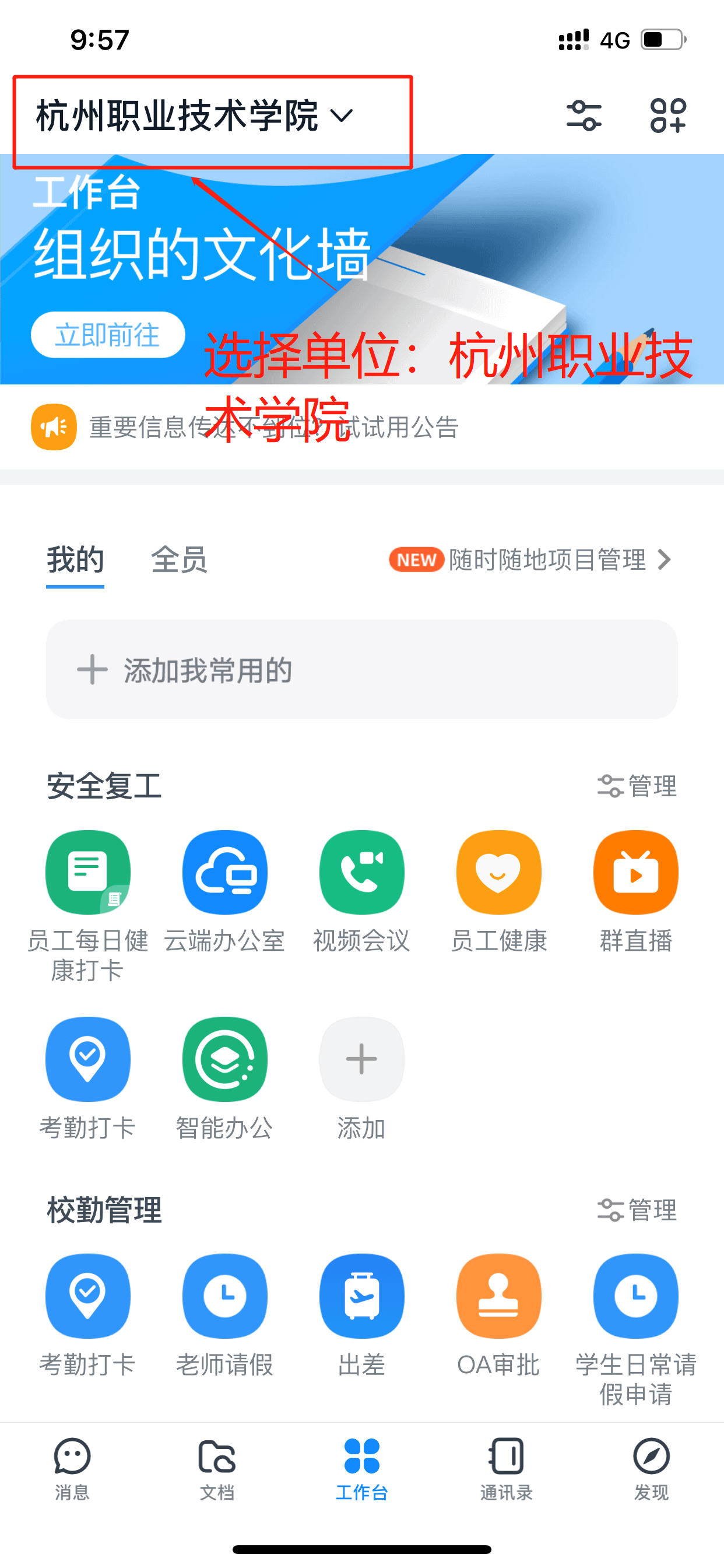Viewport: 724px width, 1568px height.
Task: Open the 重要信息传达 announcement row
Action: pyautogui.click(x=274, y=426)
